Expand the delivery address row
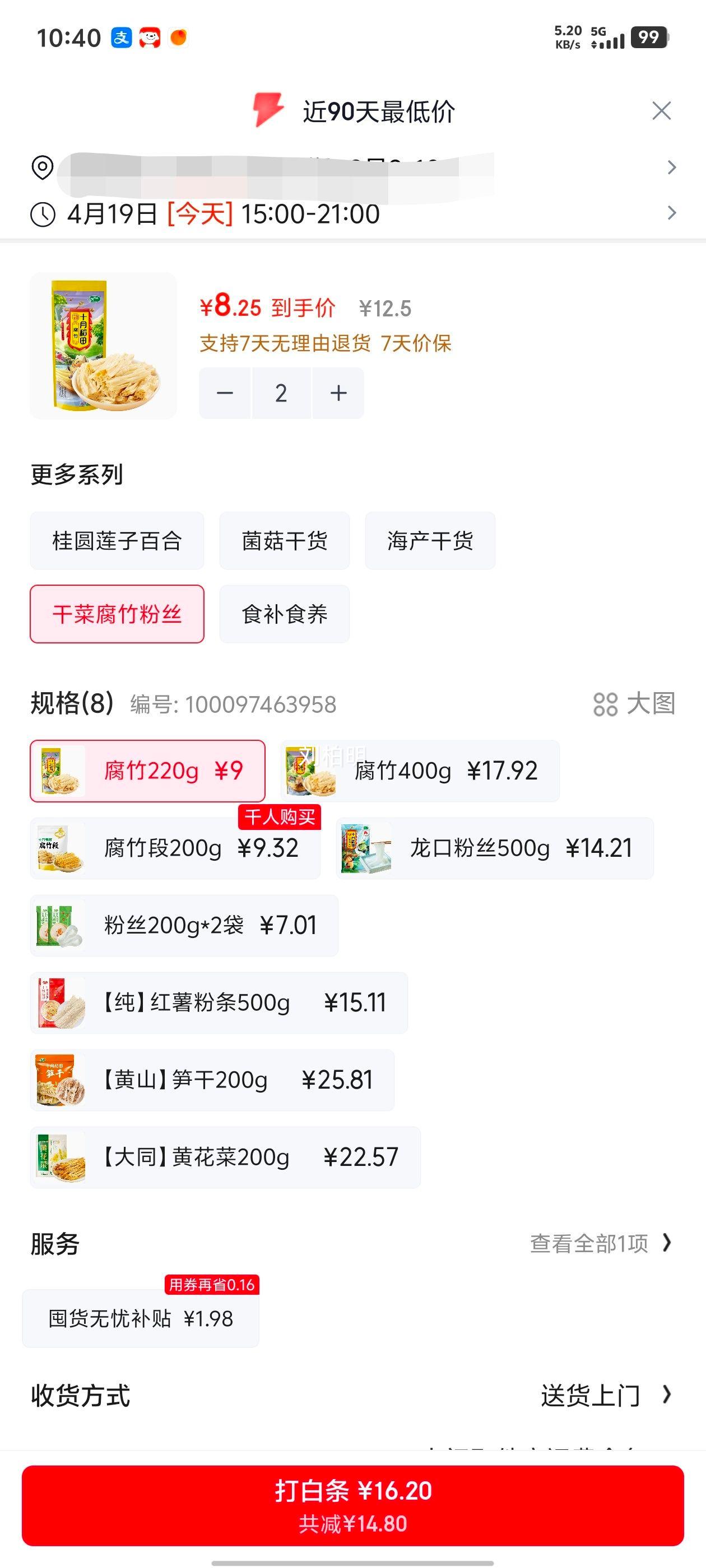706x1568 pixels. tap(671, 167)
